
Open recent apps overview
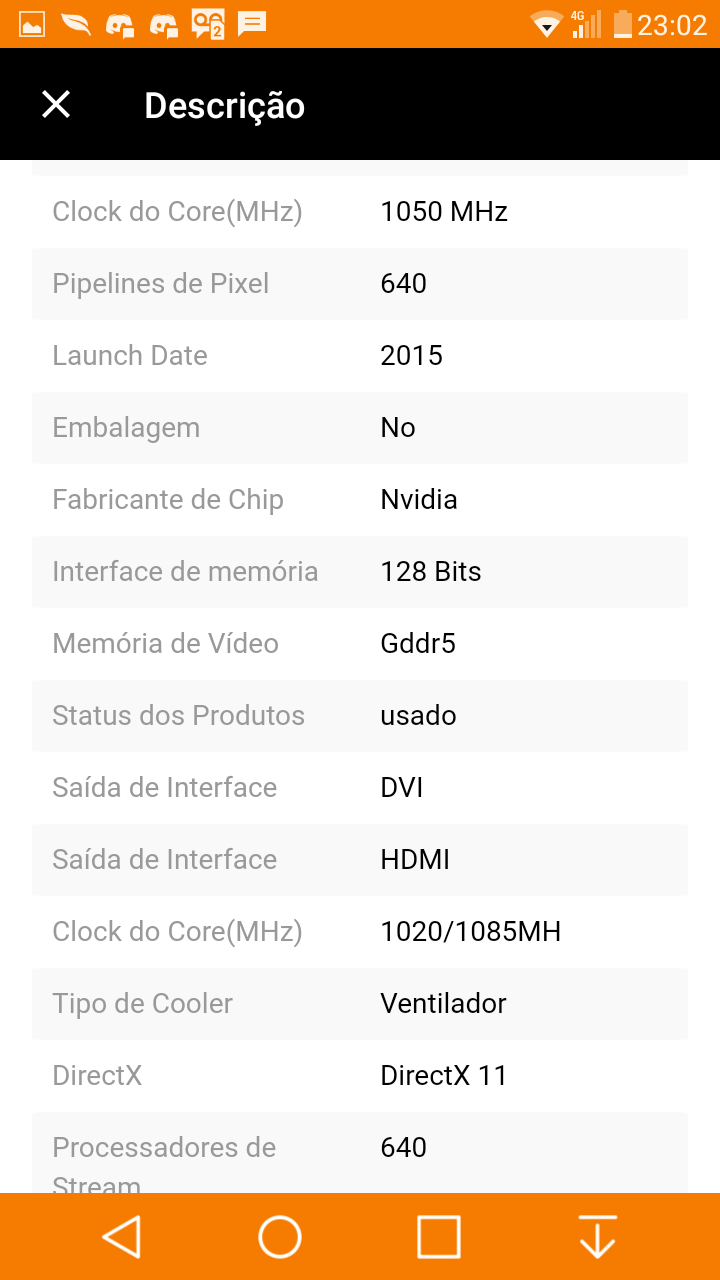click(x=438, y=1236)
